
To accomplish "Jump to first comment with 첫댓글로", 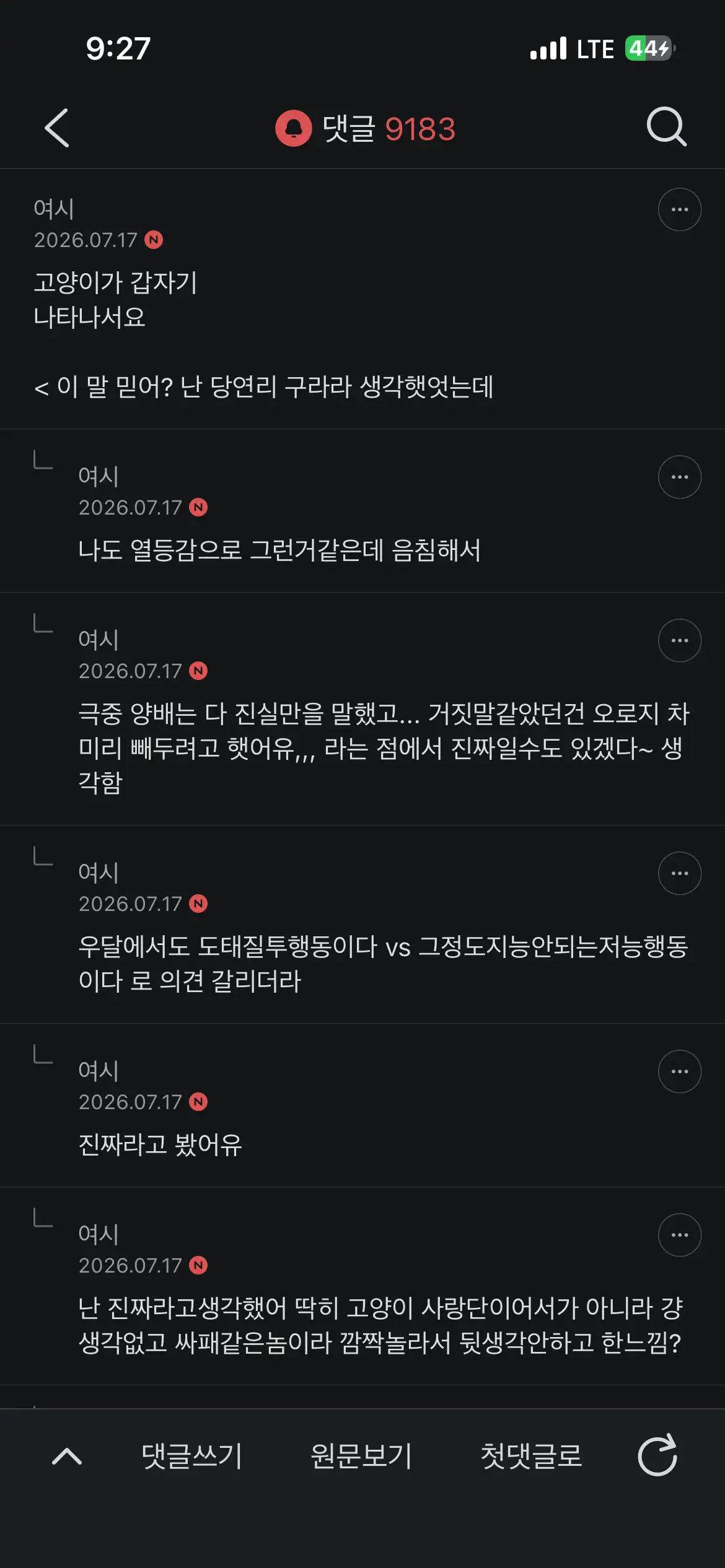I will click(x=532, y=1456).
